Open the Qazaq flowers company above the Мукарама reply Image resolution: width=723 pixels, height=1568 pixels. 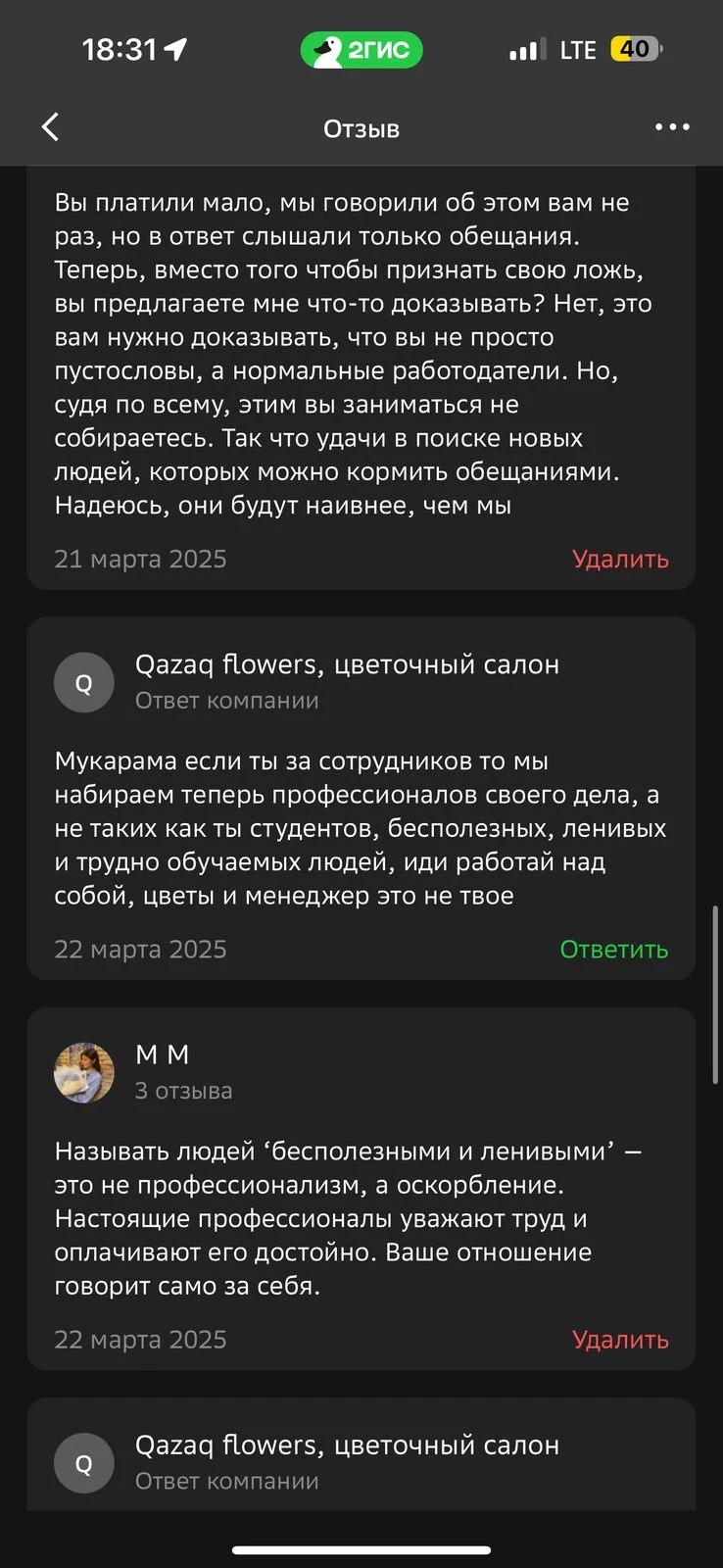click(347, 664)
